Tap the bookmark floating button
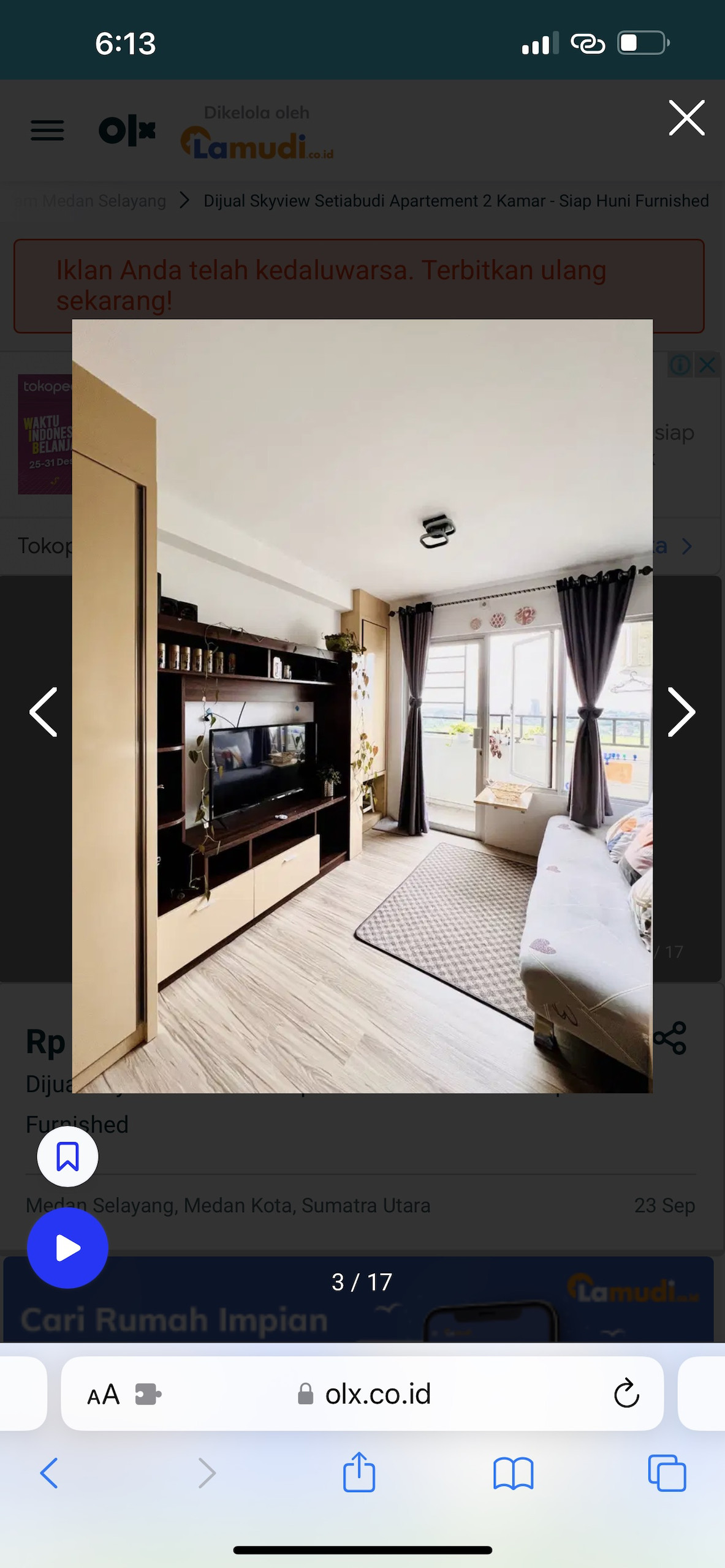Screen dimensions: 725x1568 [67, 1156]
